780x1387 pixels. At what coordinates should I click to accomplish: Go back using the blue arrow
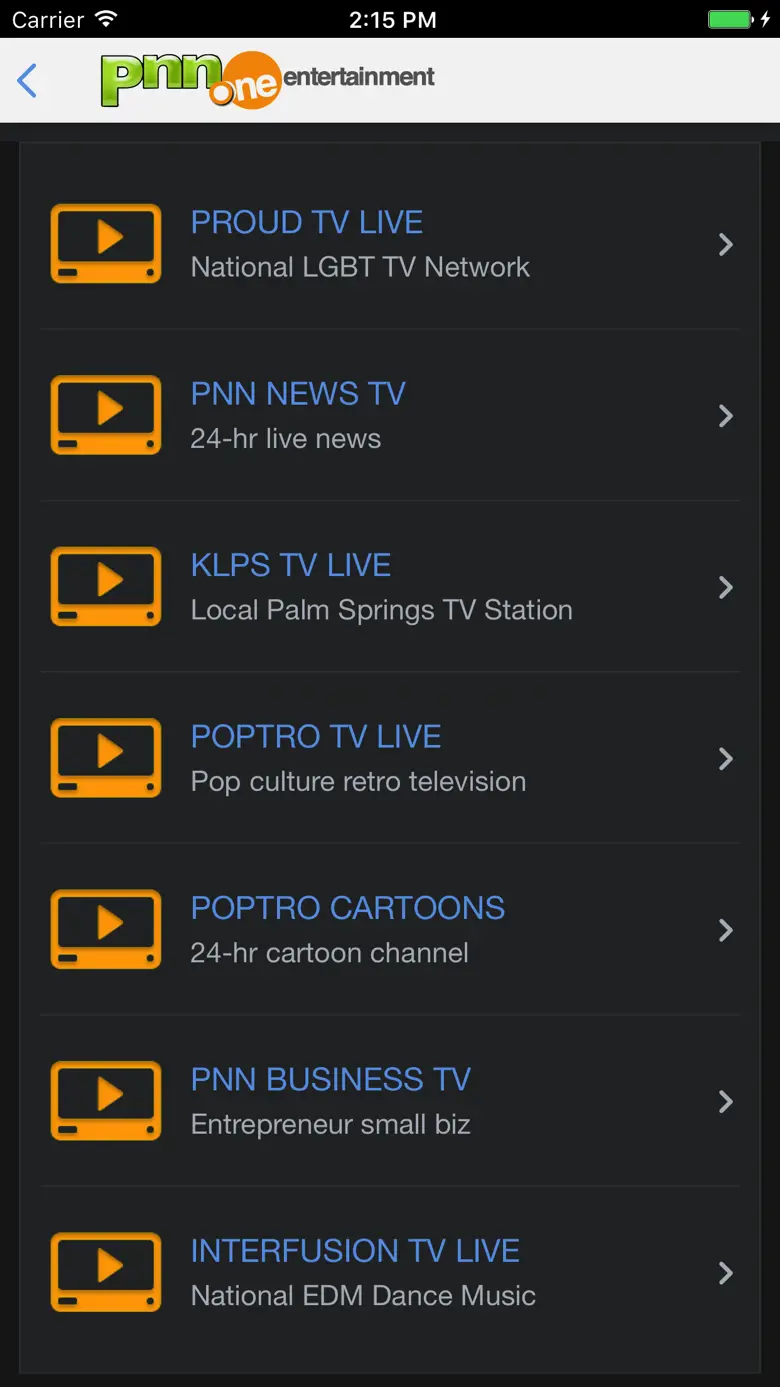tap(28, 81)
